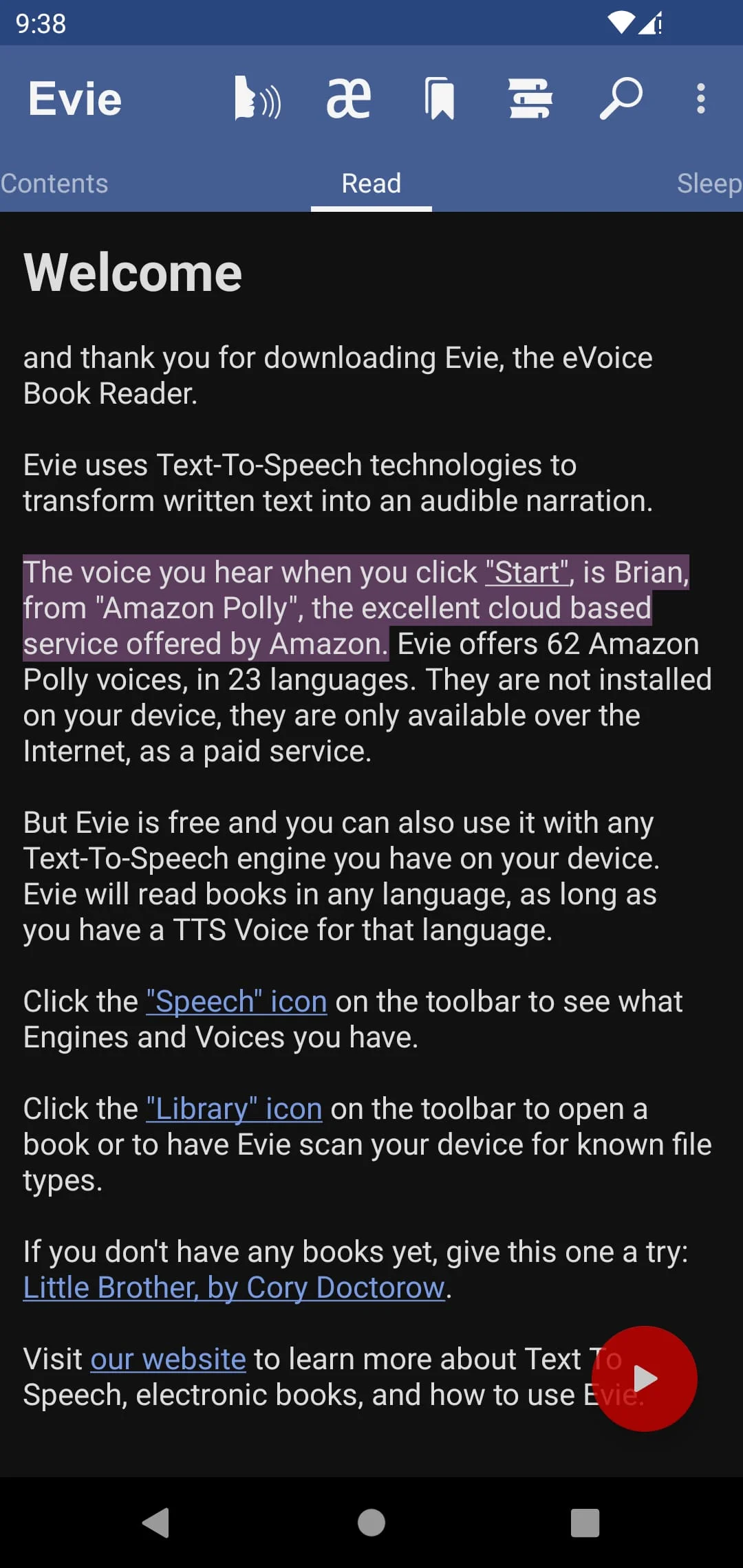Switch to the Contents tab
This screenshot has width=743, height=1568.
(x=54, y=184)
